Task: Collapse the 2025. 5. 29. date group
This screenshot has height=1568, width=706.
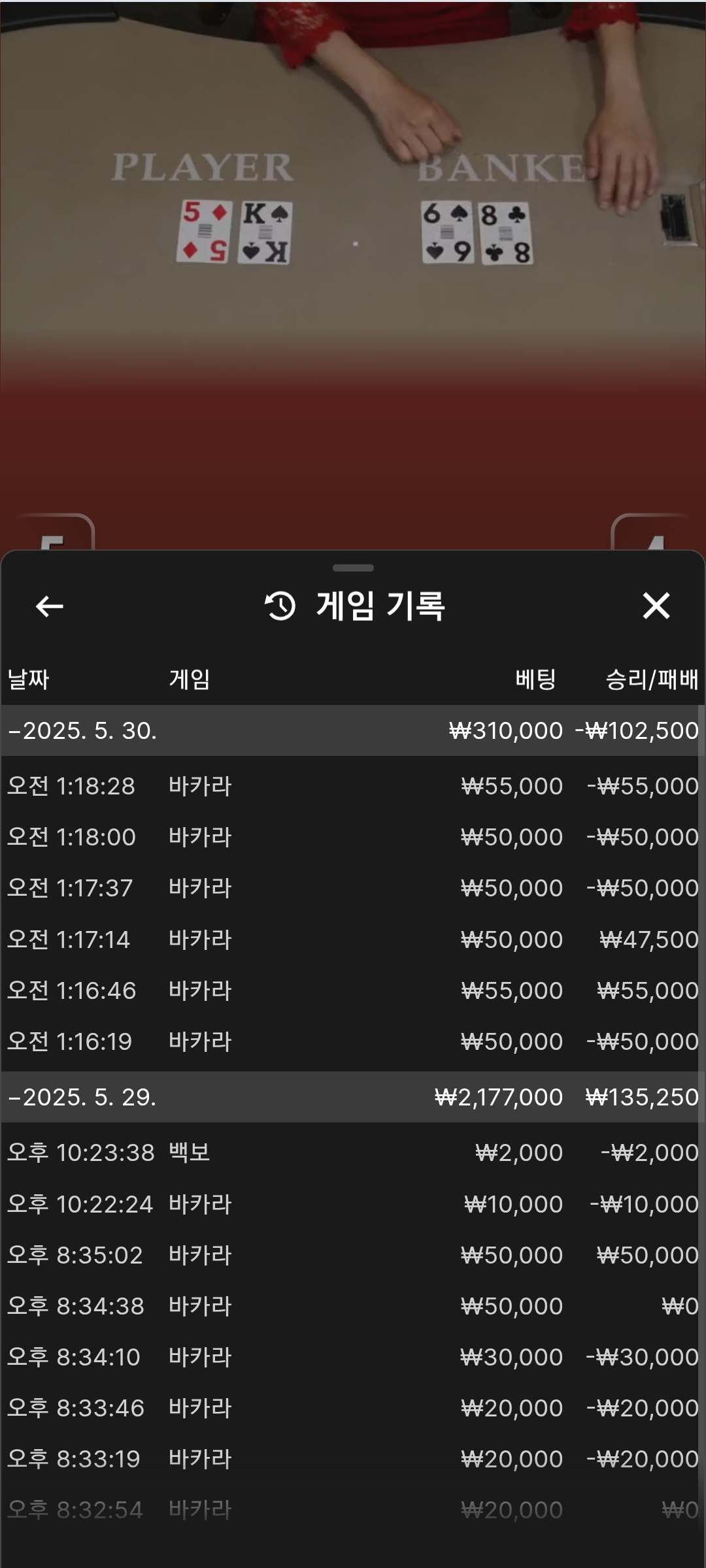Action: 353,1097
